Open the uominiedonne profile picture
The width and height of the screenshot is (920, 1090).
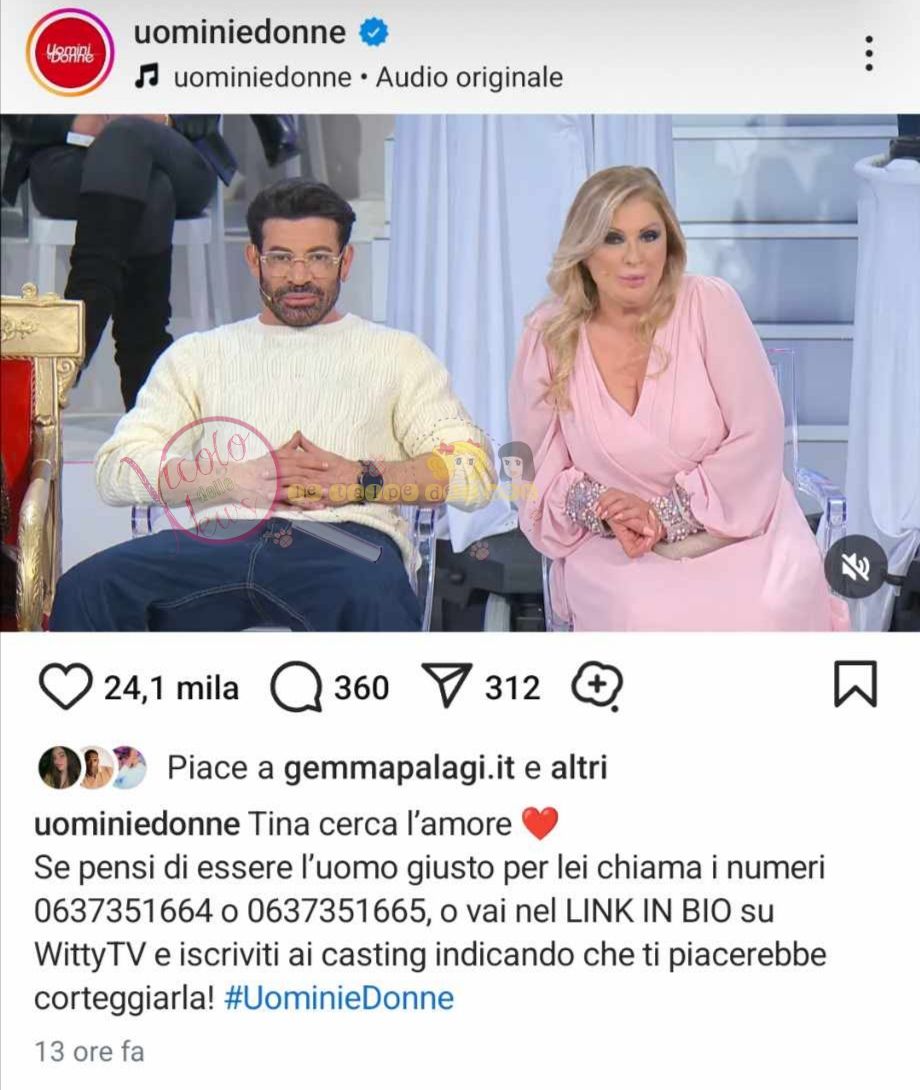click(x=69, y=52)
